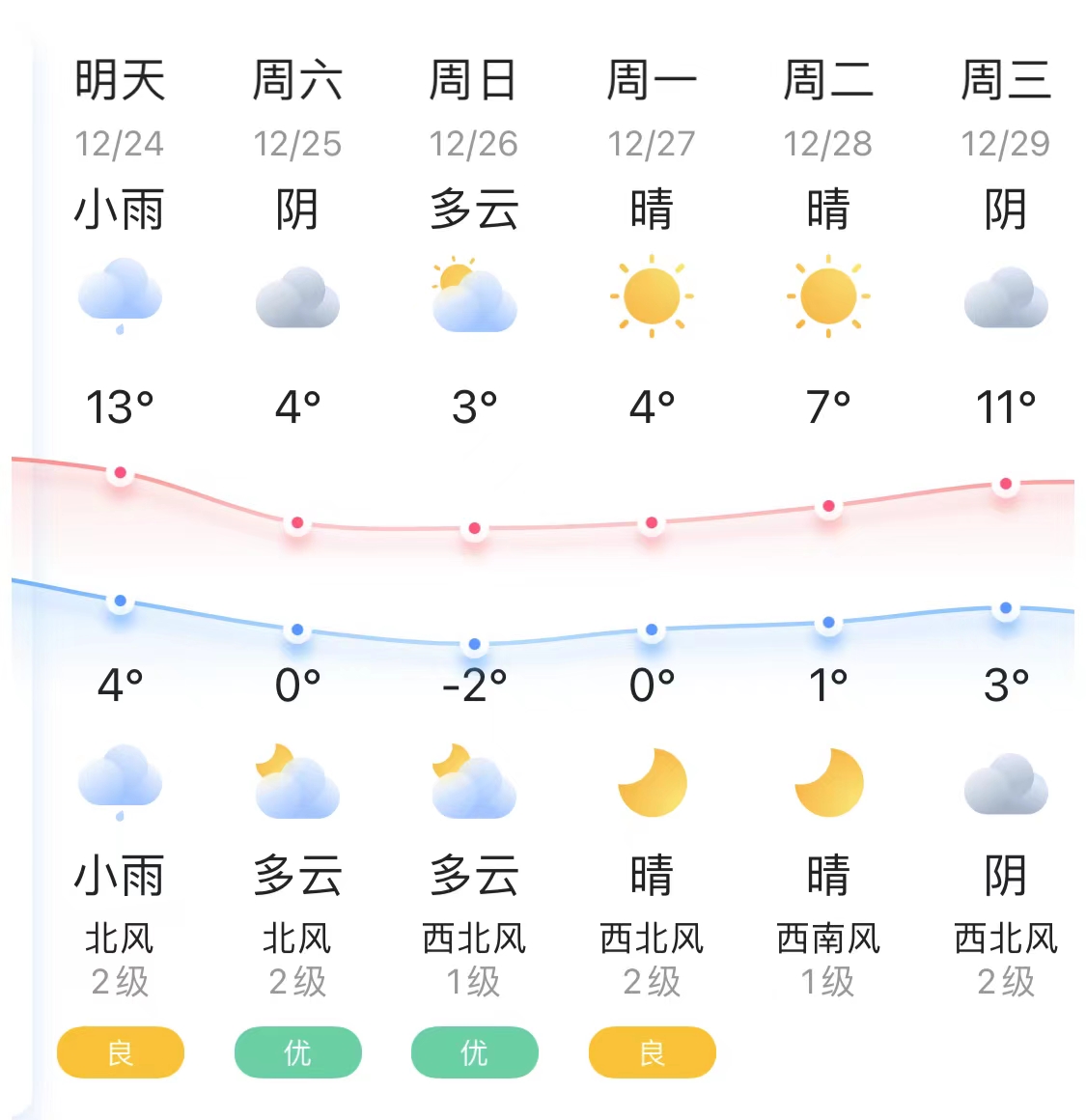
Task: Open the Monday 12/27 forecast column
Action: 652,106
